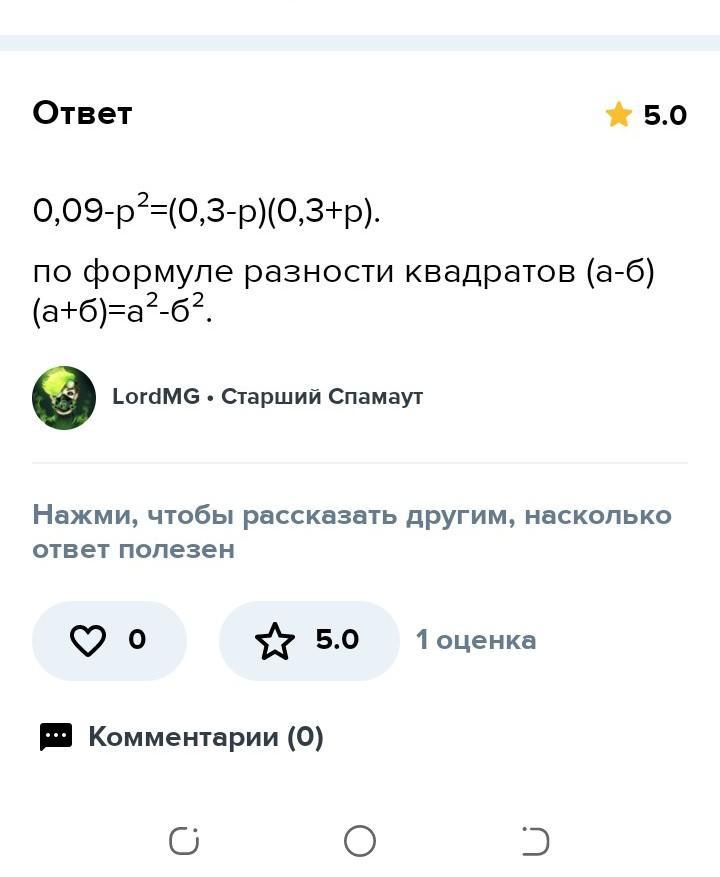Image resolution: width=720 pixels, height=877 pixels.
Task: Open LordMG's profile avatar
Action: 64,397
